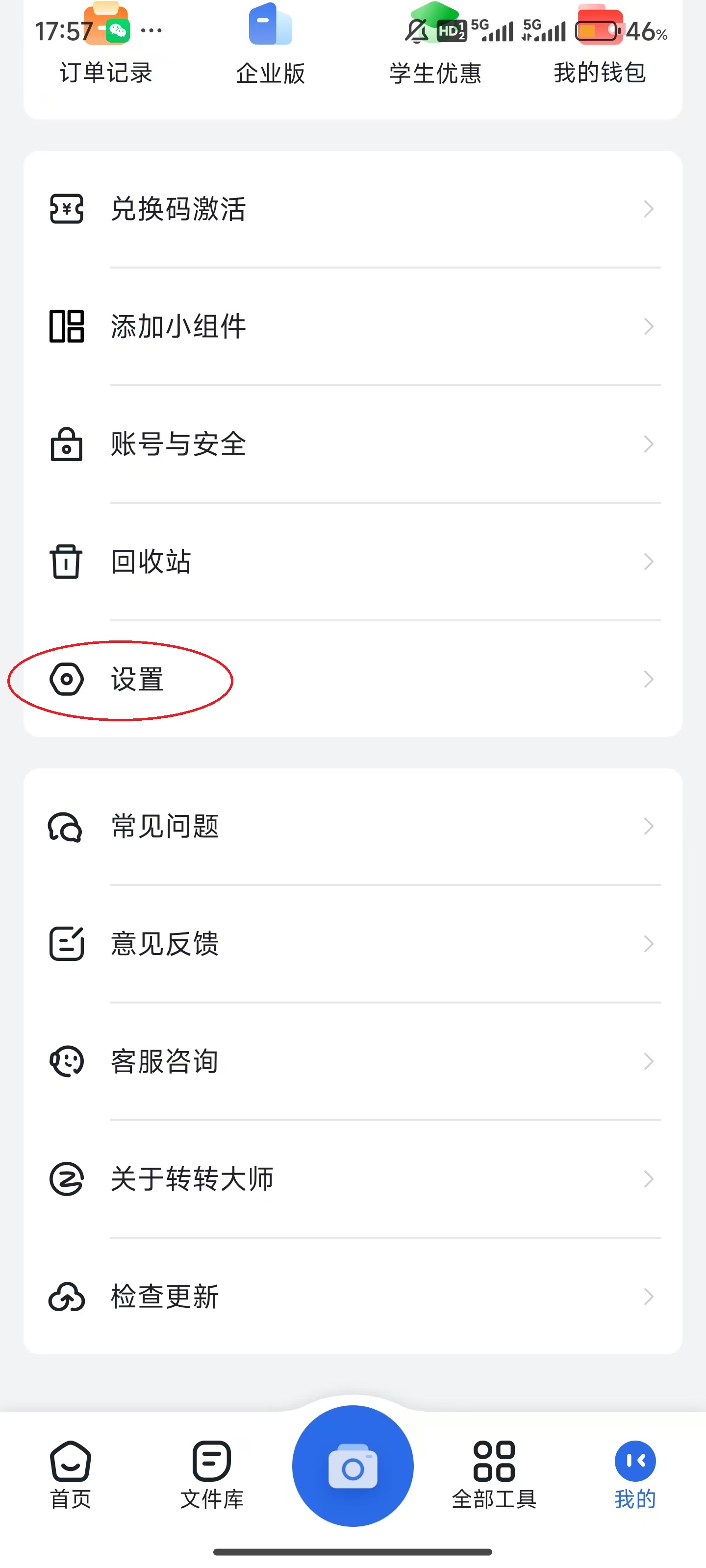The width and height of the screenshot is (706, 1568).
Task: Select the 账号与安全 lock icon
Action: click(x=67, y=444)
